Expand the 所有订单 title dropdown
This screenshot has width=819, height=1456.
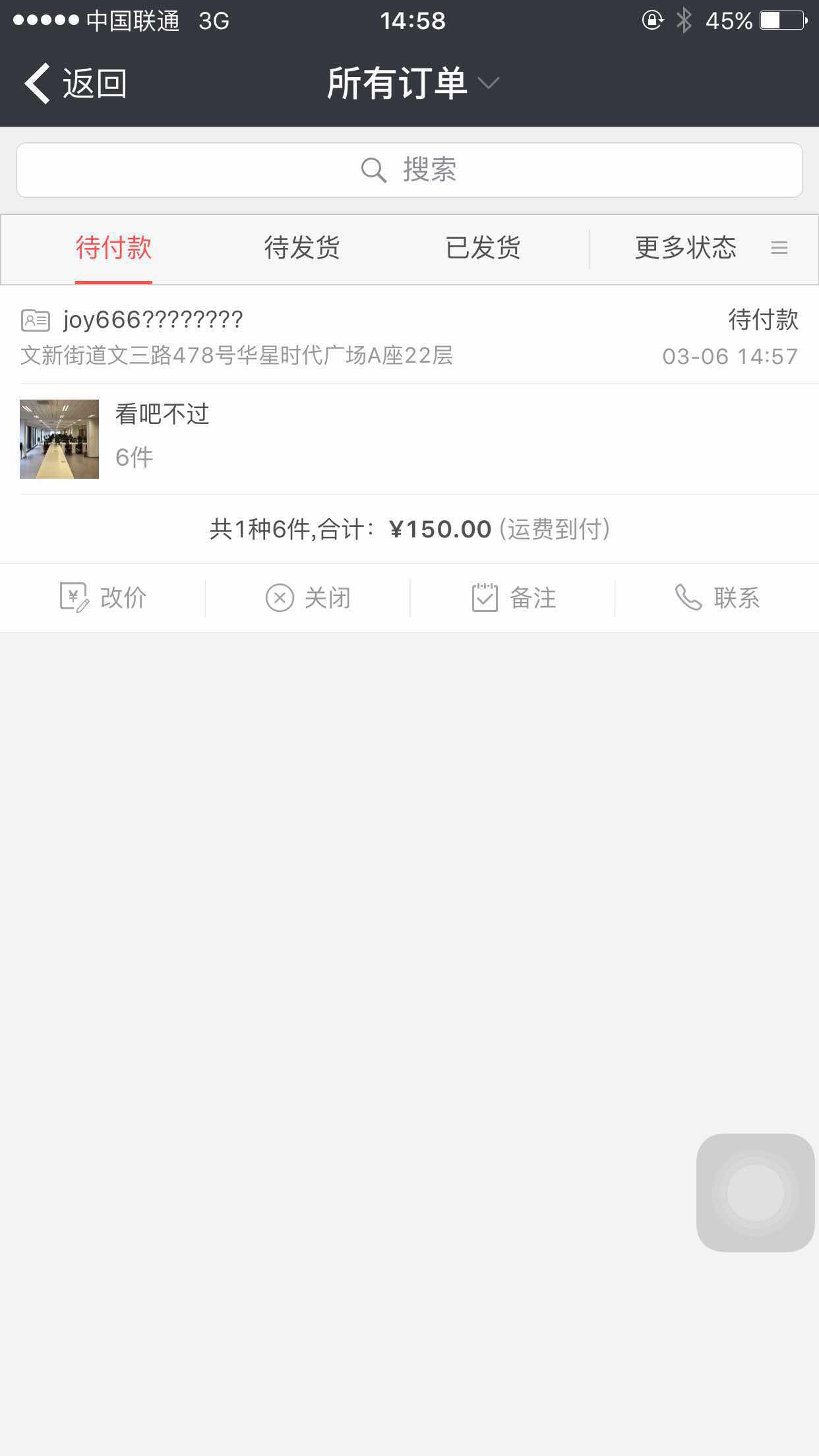[412, 84]
